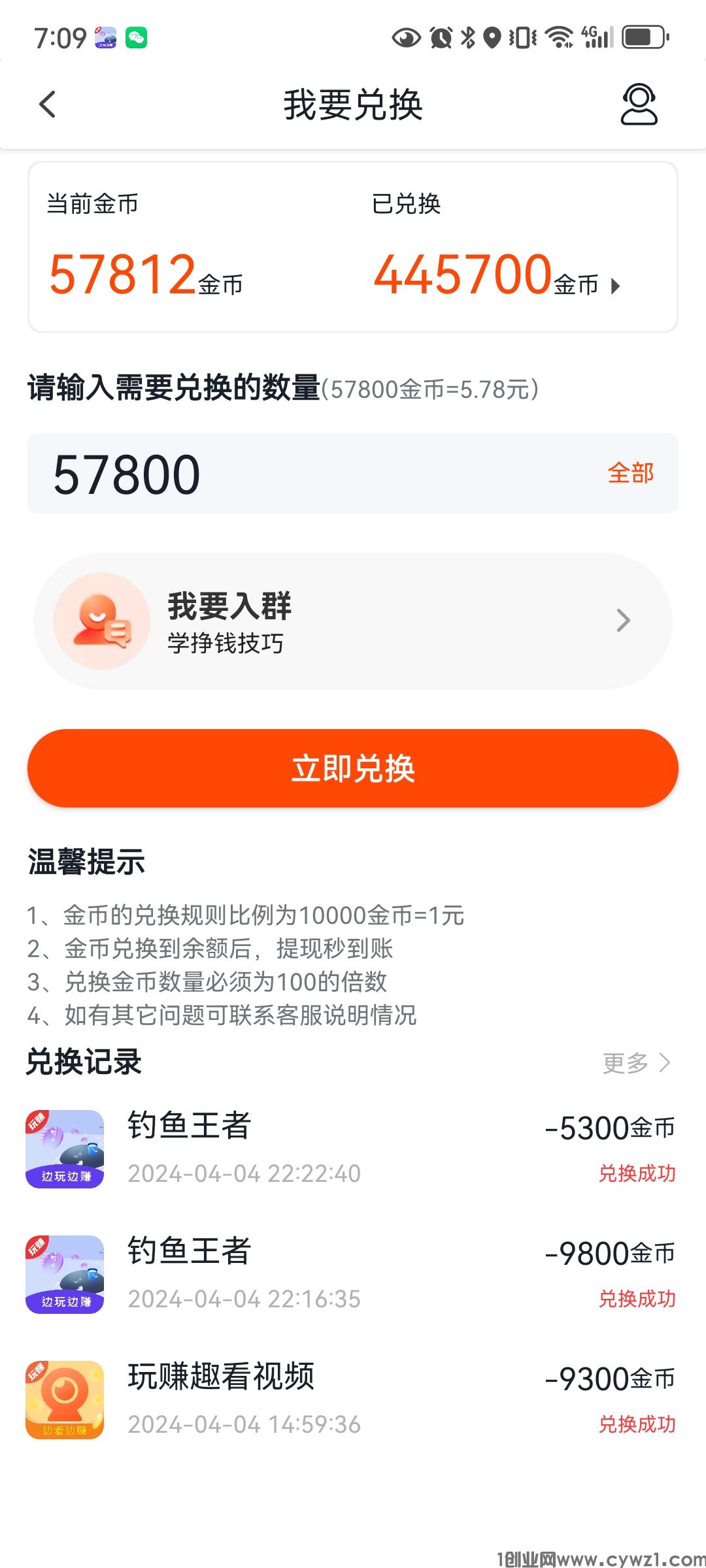Tap the coin amount input field showing 57800
The height and width of the screenshot is (1568, 706).
click(261, 472)
